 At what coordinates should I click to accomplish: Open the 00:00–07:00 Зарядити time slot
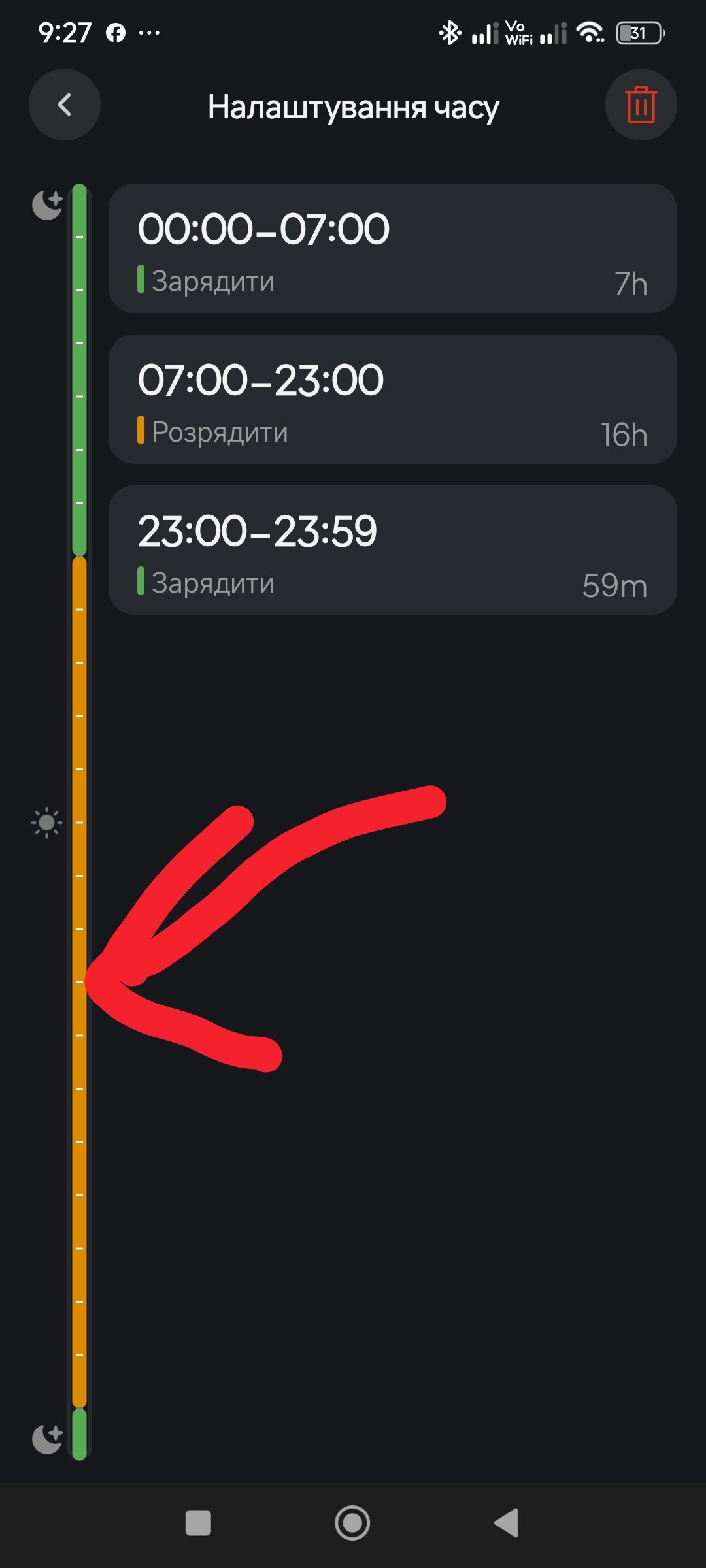(x=392, y=248)
